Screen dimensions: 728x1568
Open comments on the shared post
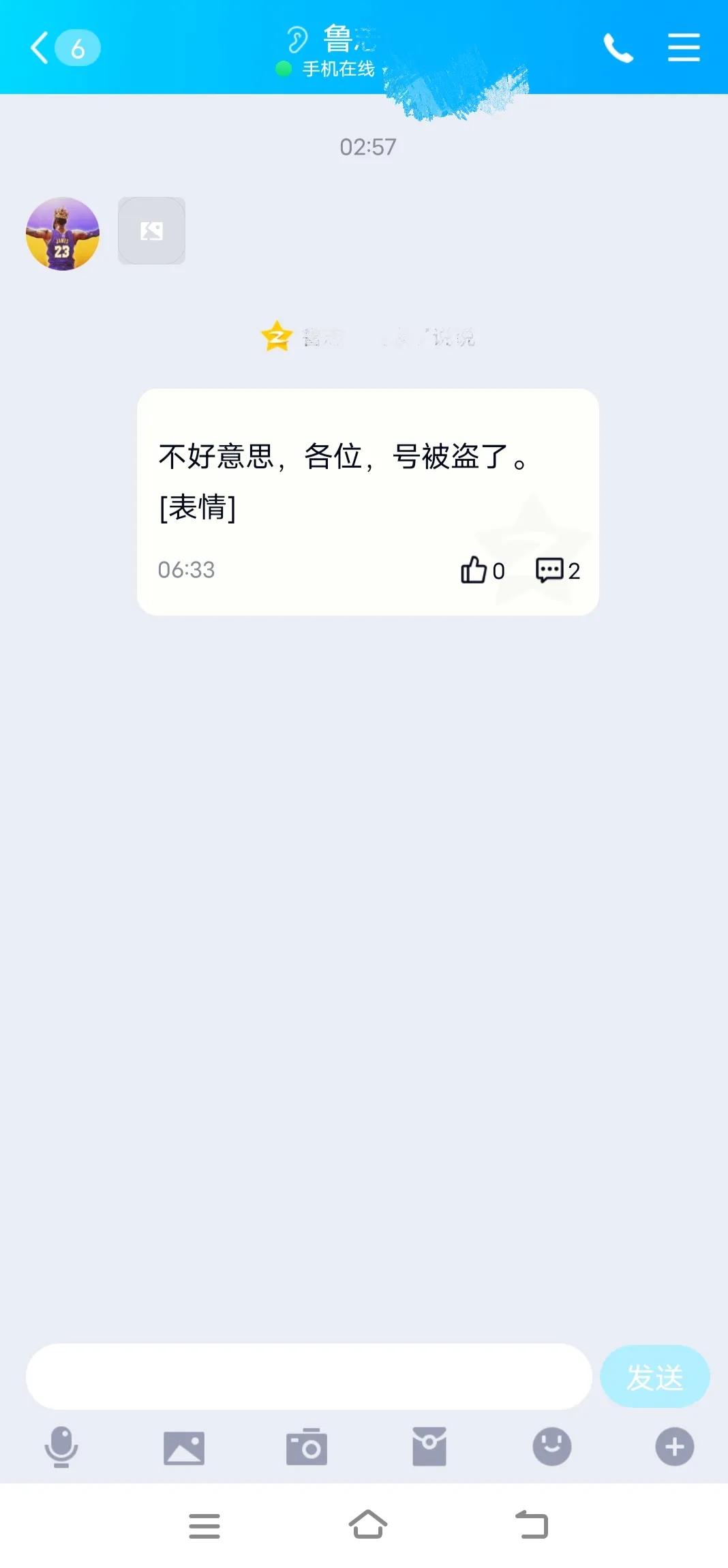tap(549, 571)
